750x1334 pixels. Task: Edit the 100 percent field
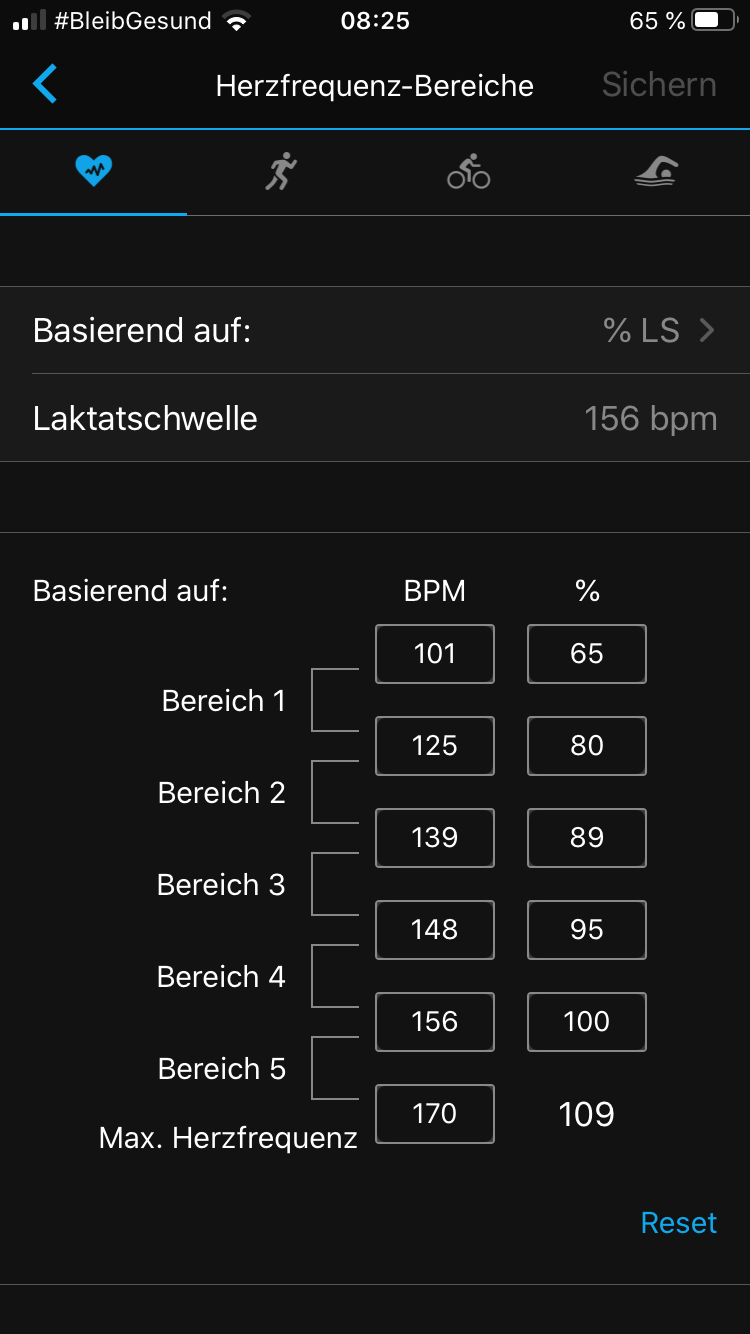click(x=587, y=1022)
